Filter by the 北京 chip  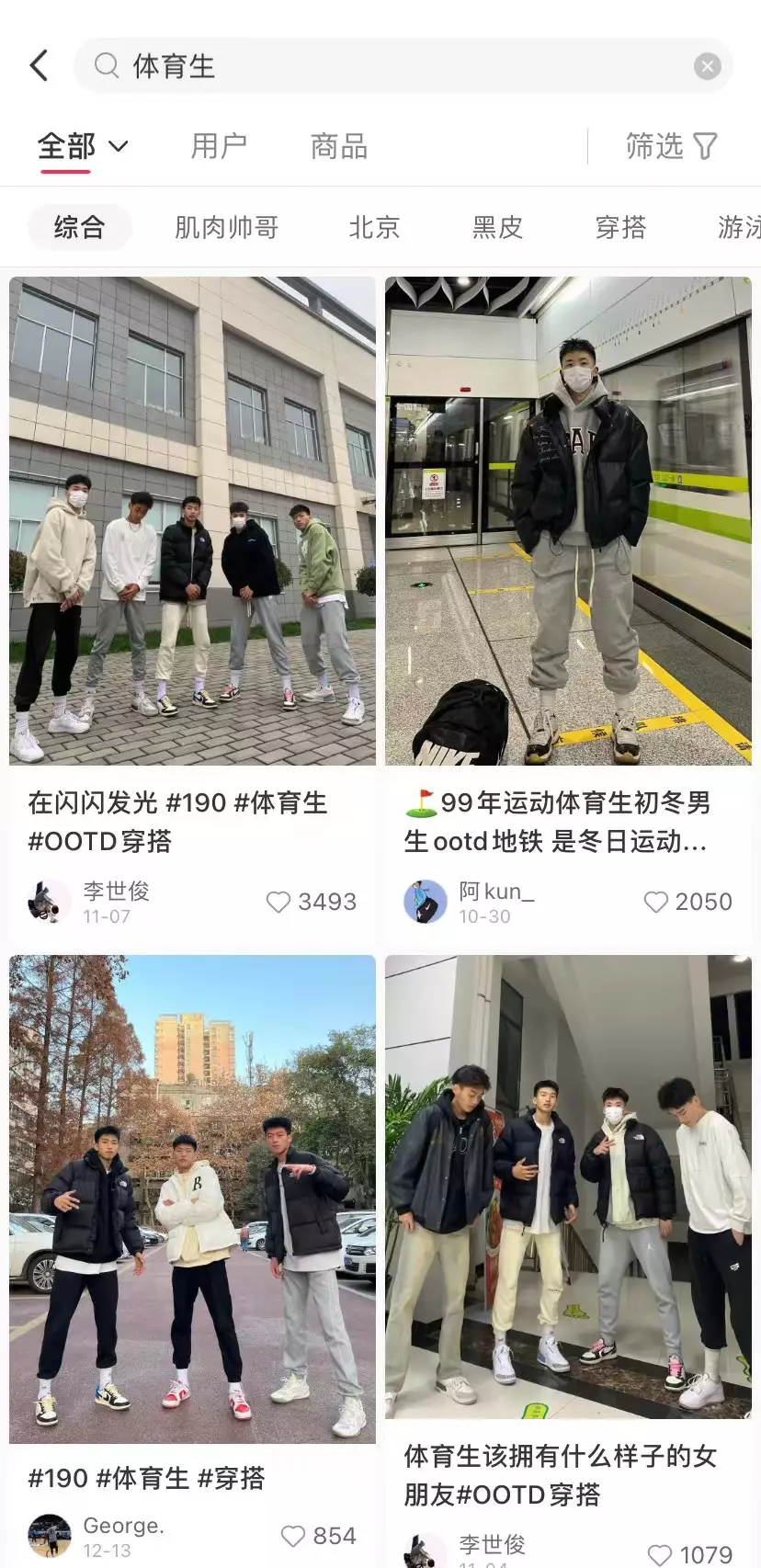coord(374,227)
